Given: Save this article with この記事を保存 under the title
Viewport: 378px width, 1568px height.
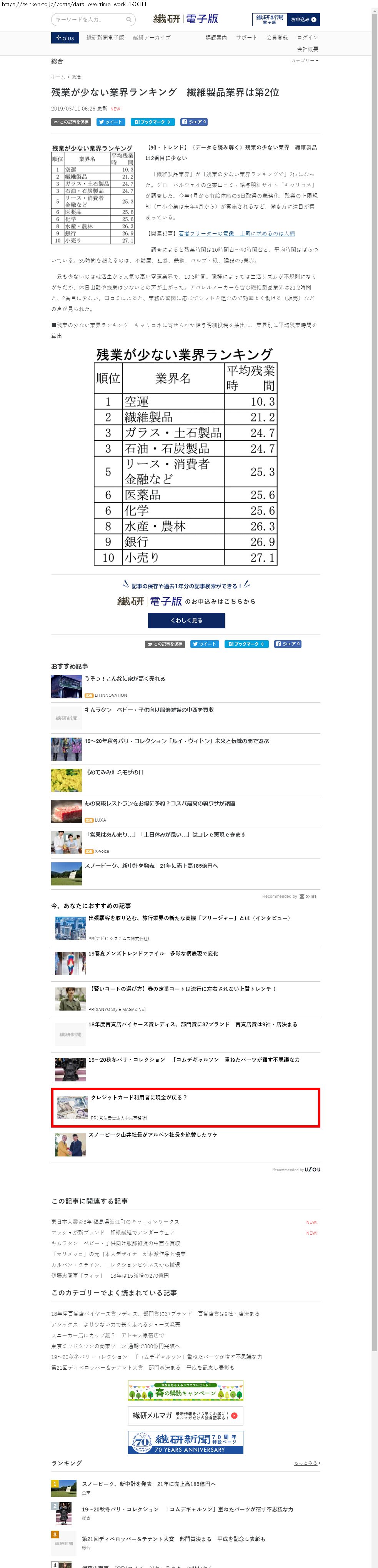Looking at the screenshot, I should pos(71,122).
